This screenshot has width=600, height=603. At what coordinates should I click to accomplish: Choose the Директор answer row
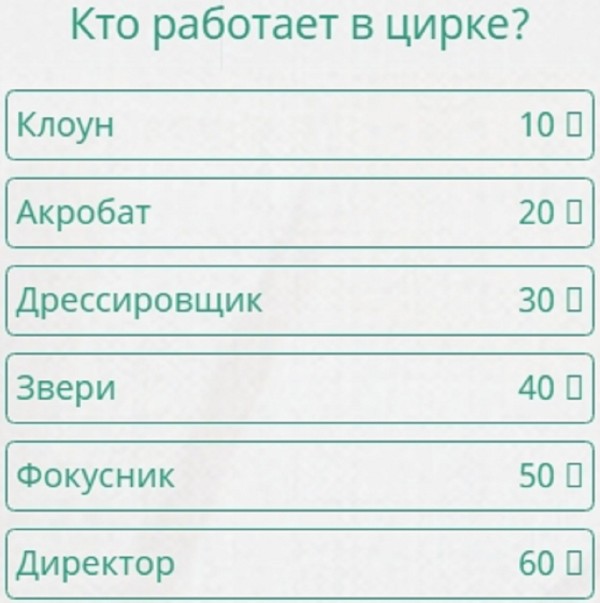pos(300,563)
